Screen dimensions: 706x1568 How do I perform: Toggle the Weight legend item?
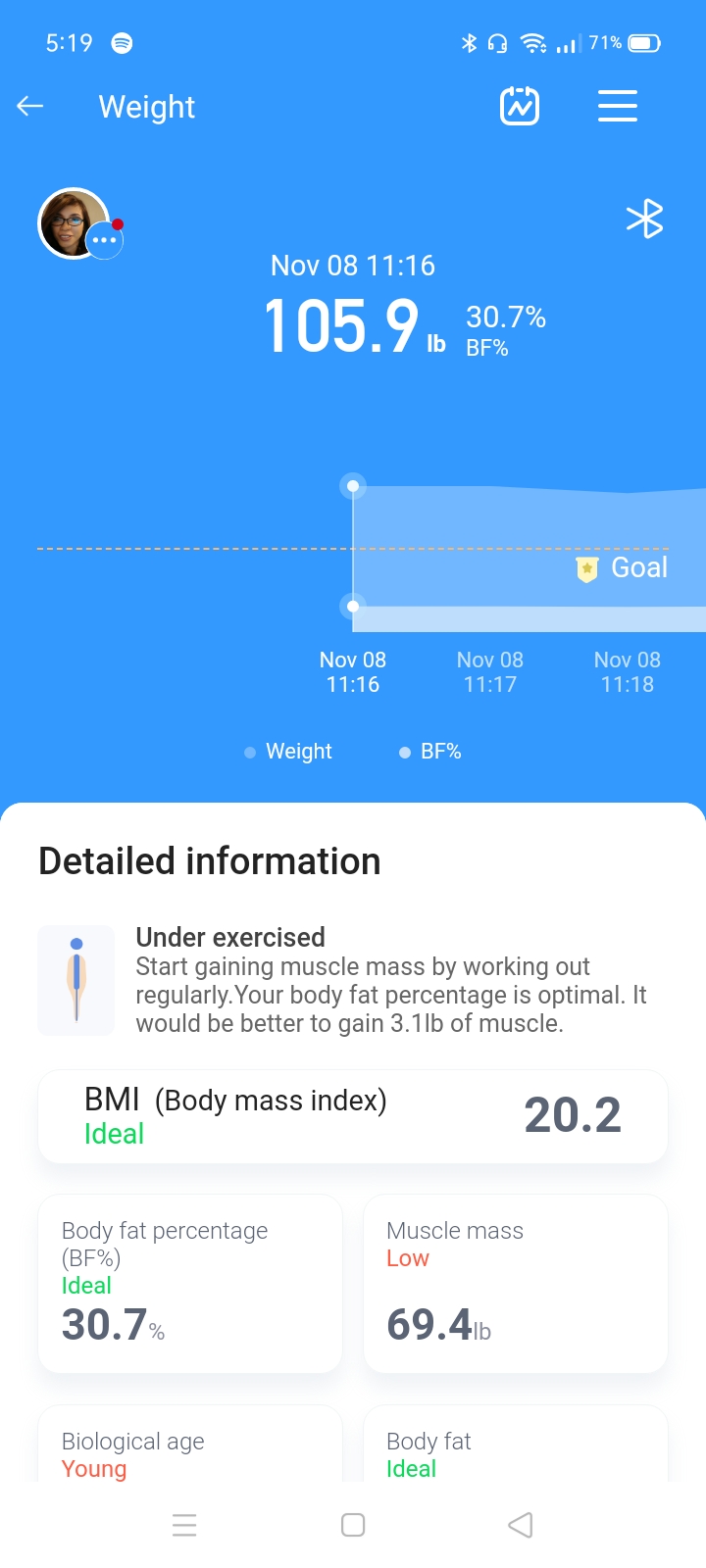[x=288, y=752]
